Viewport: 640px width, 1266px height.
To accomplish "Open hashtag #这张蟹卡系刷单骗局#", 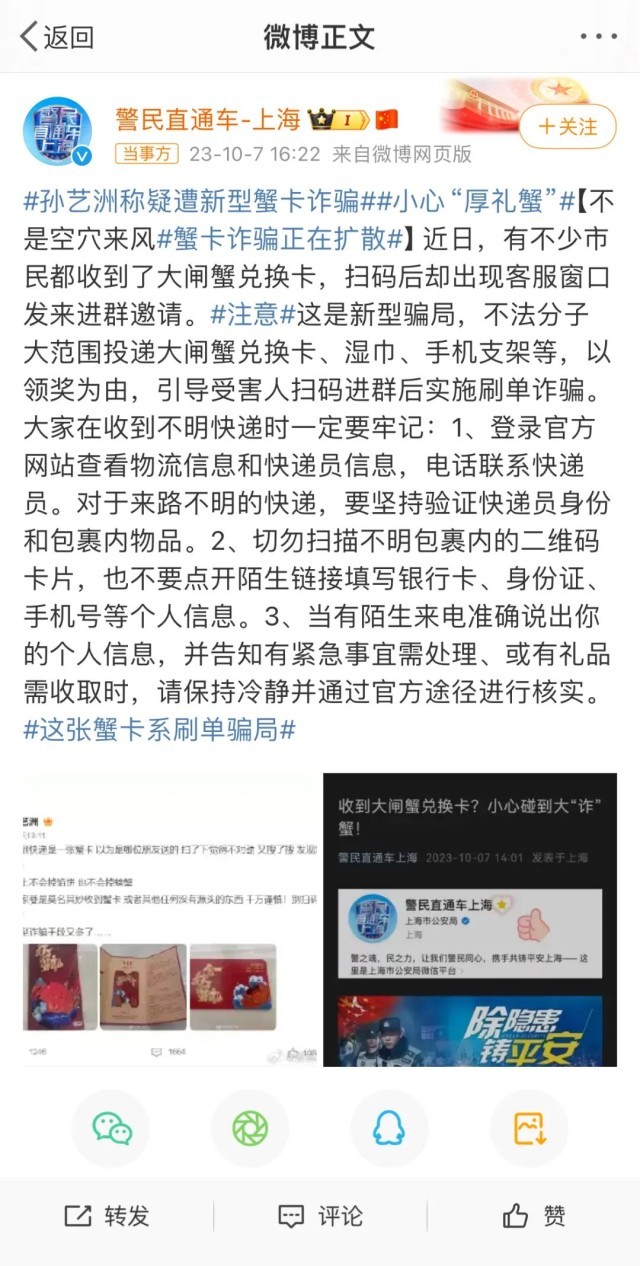I will coord(159,729).
